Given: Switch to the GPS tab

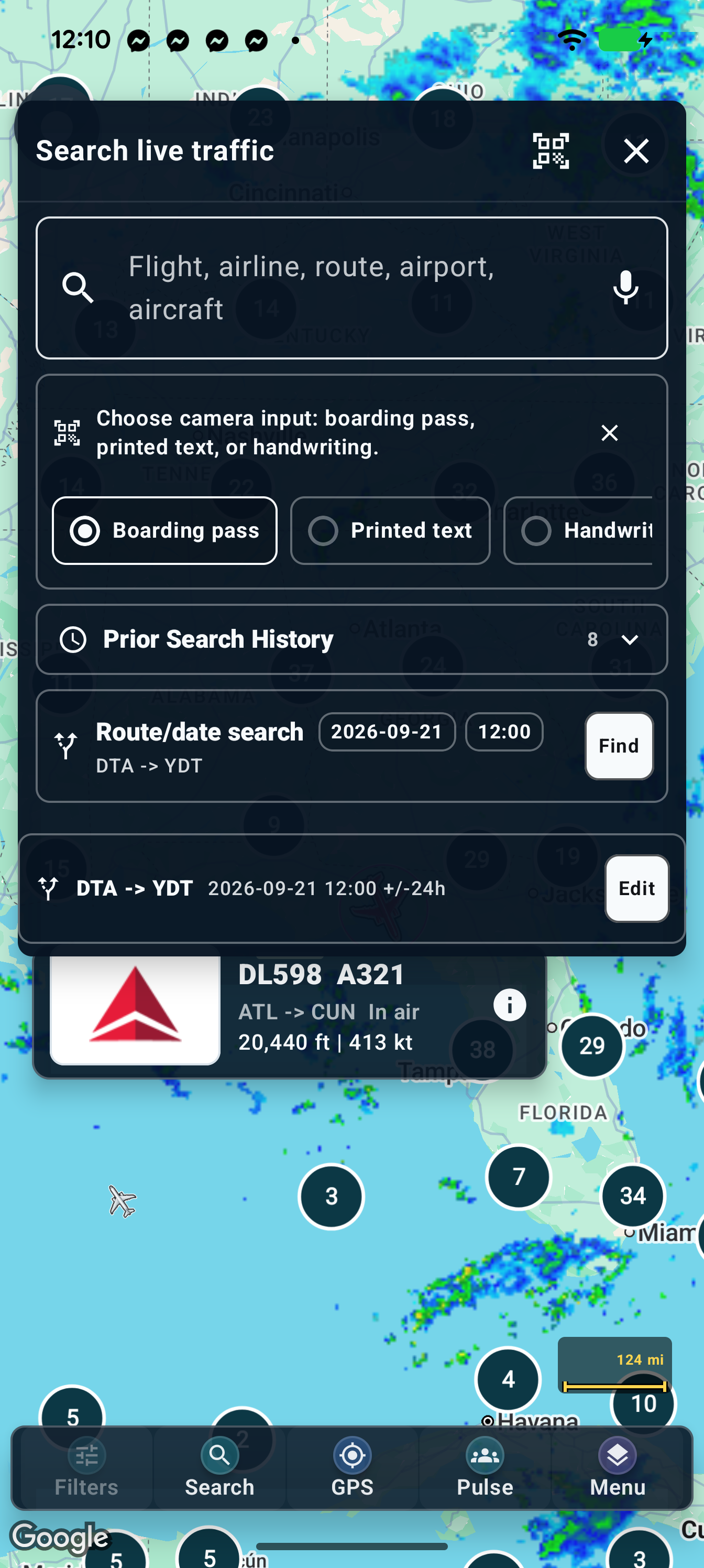Looking at the screenshot, I should 353,1467.
